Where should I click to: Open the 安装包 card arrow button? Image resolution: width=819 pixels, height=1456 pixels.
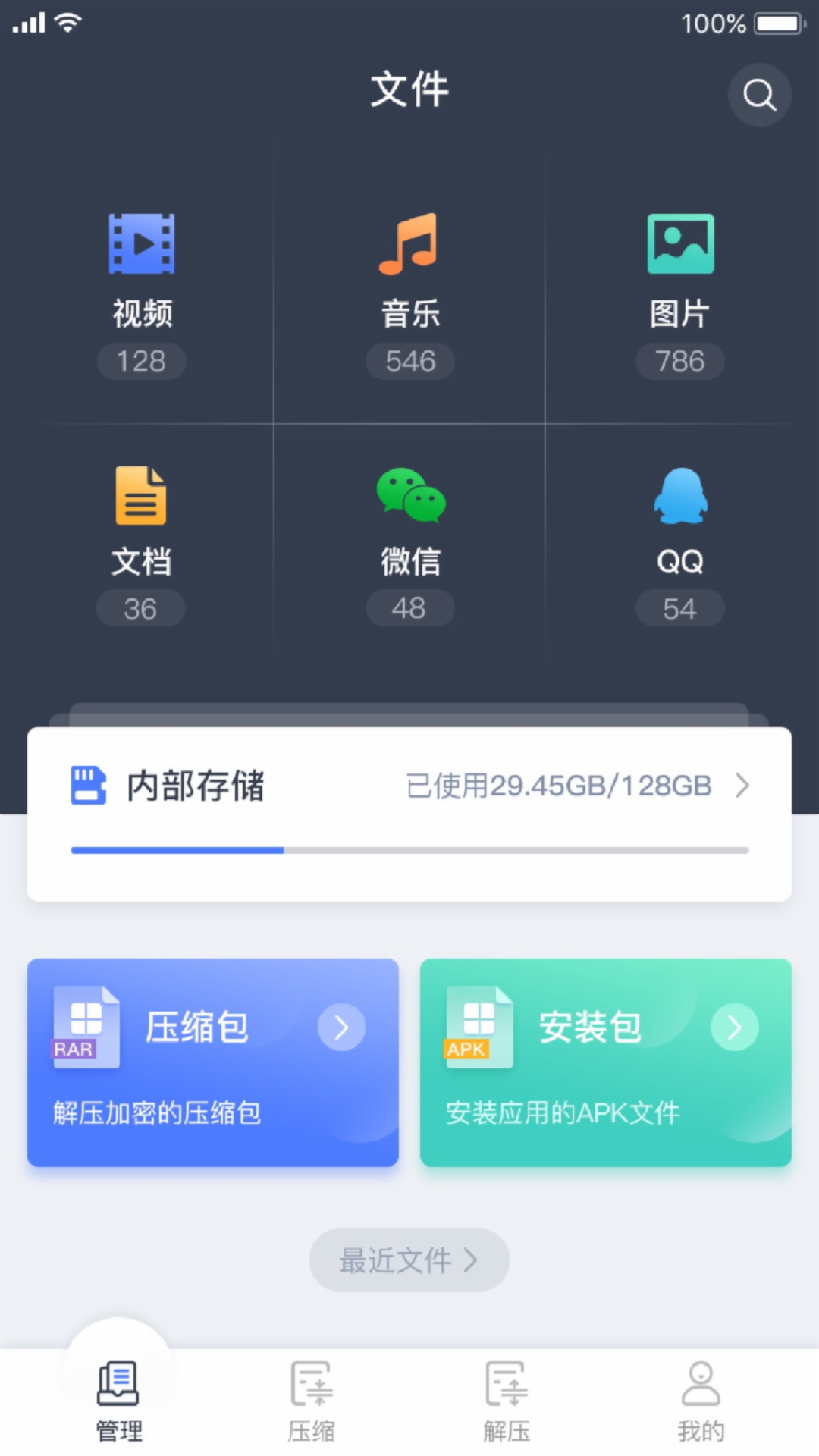(732, 1029)
